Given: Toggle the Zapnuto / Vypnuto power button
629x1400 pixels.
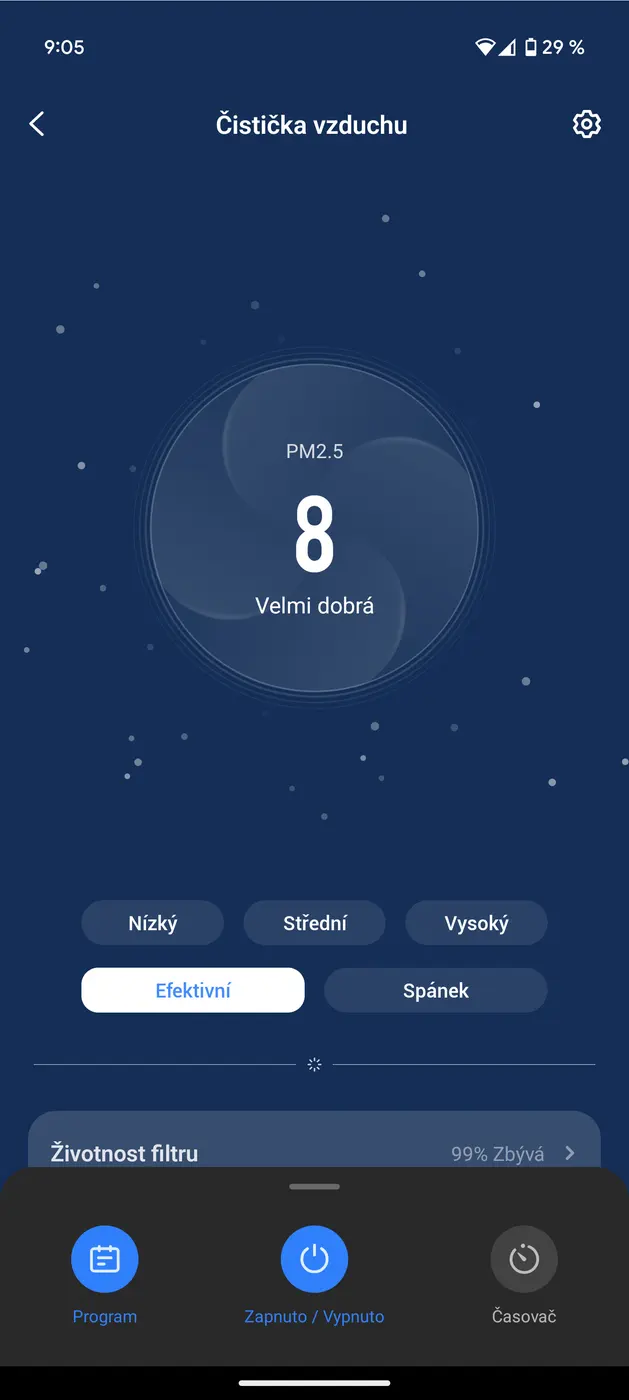Looking at the screenshot, I should click(314, 1259).
